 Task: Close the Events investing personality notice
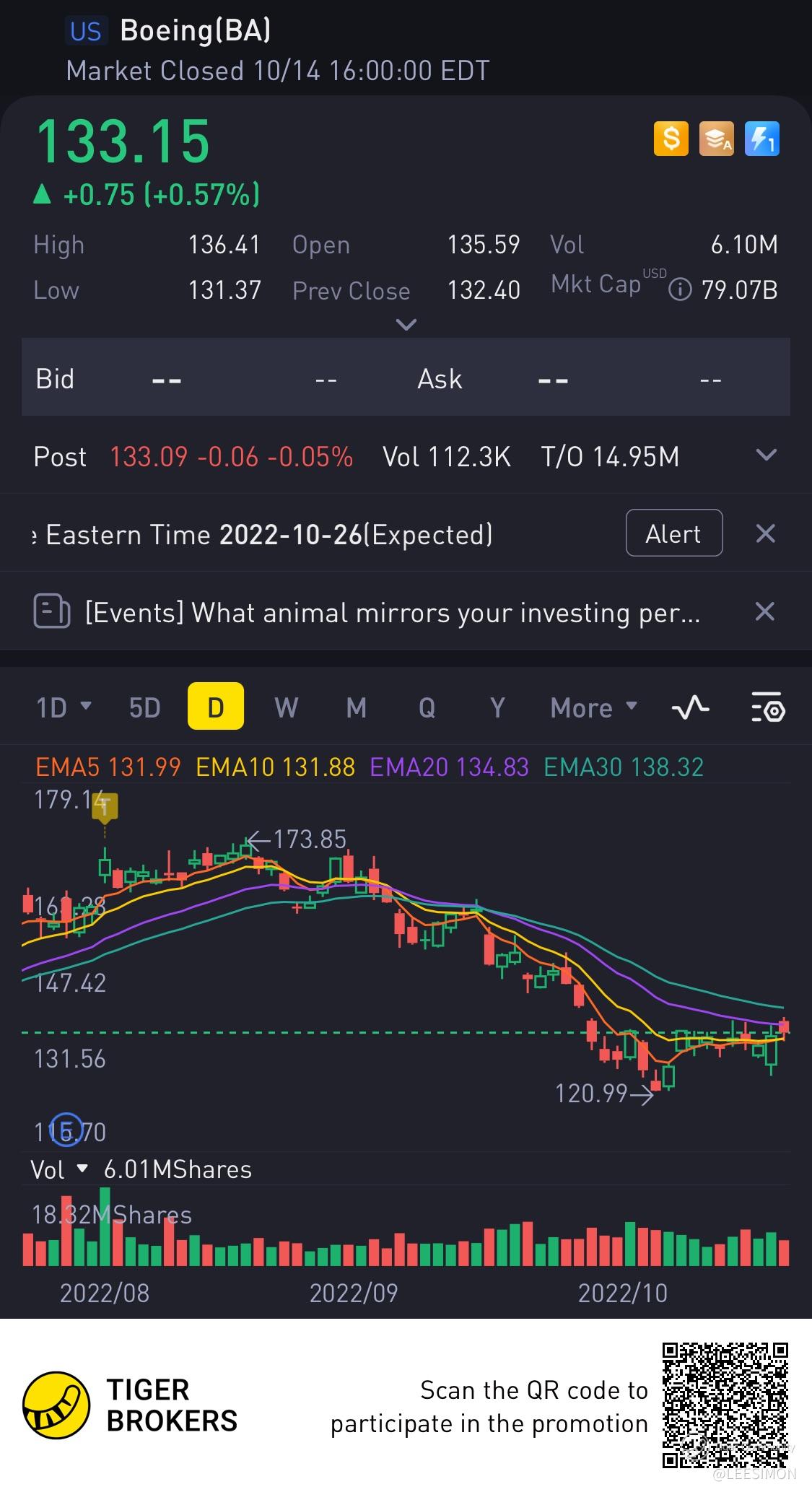pos(765,612)
